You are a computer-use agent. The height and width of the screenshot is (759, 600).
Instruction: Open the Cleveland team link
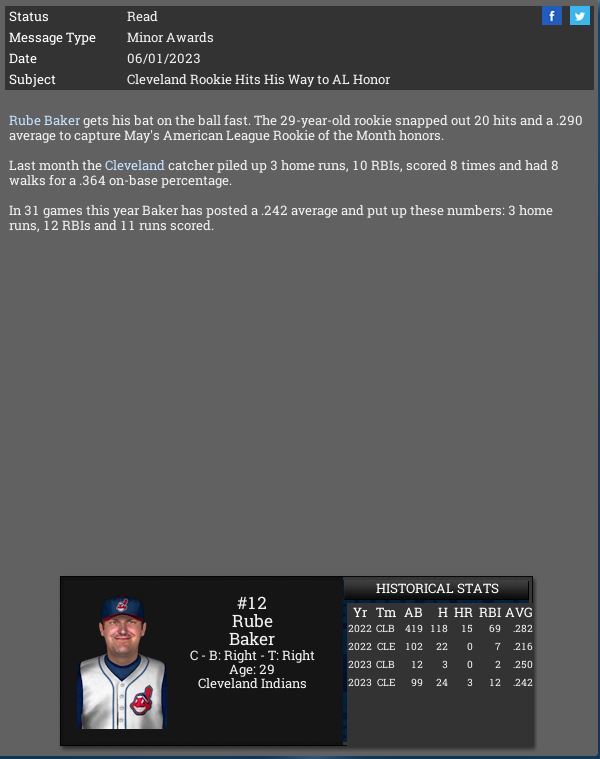coord(134,165)
